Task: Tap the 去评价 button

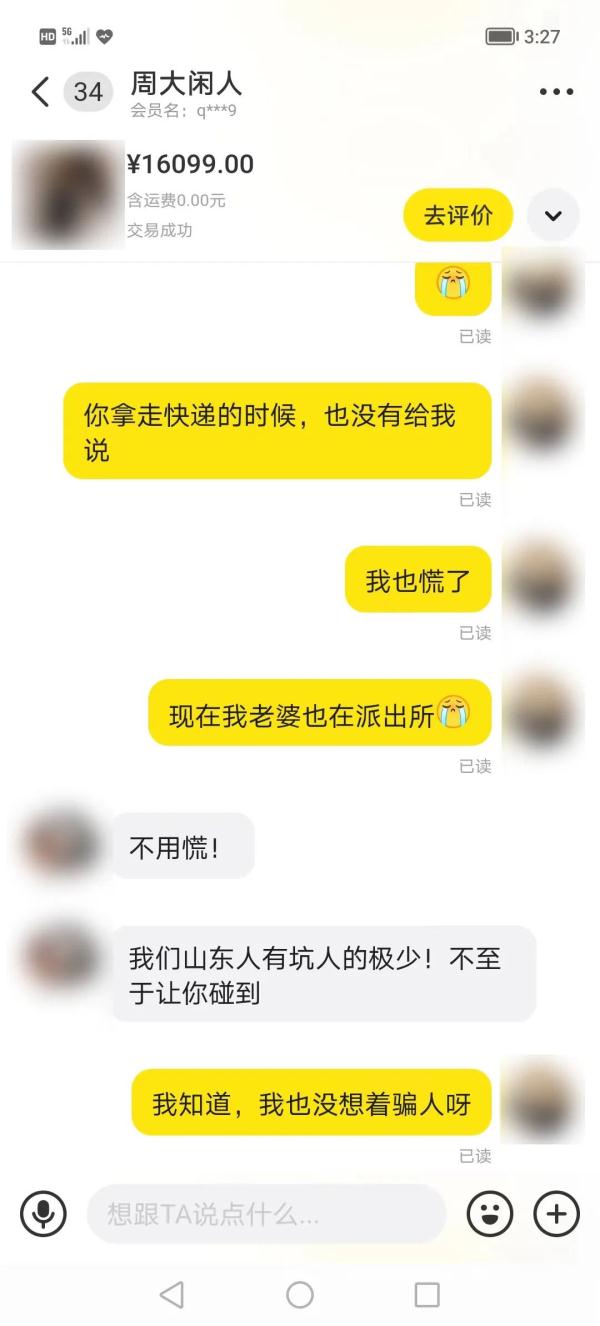Action: click(458, 215)
